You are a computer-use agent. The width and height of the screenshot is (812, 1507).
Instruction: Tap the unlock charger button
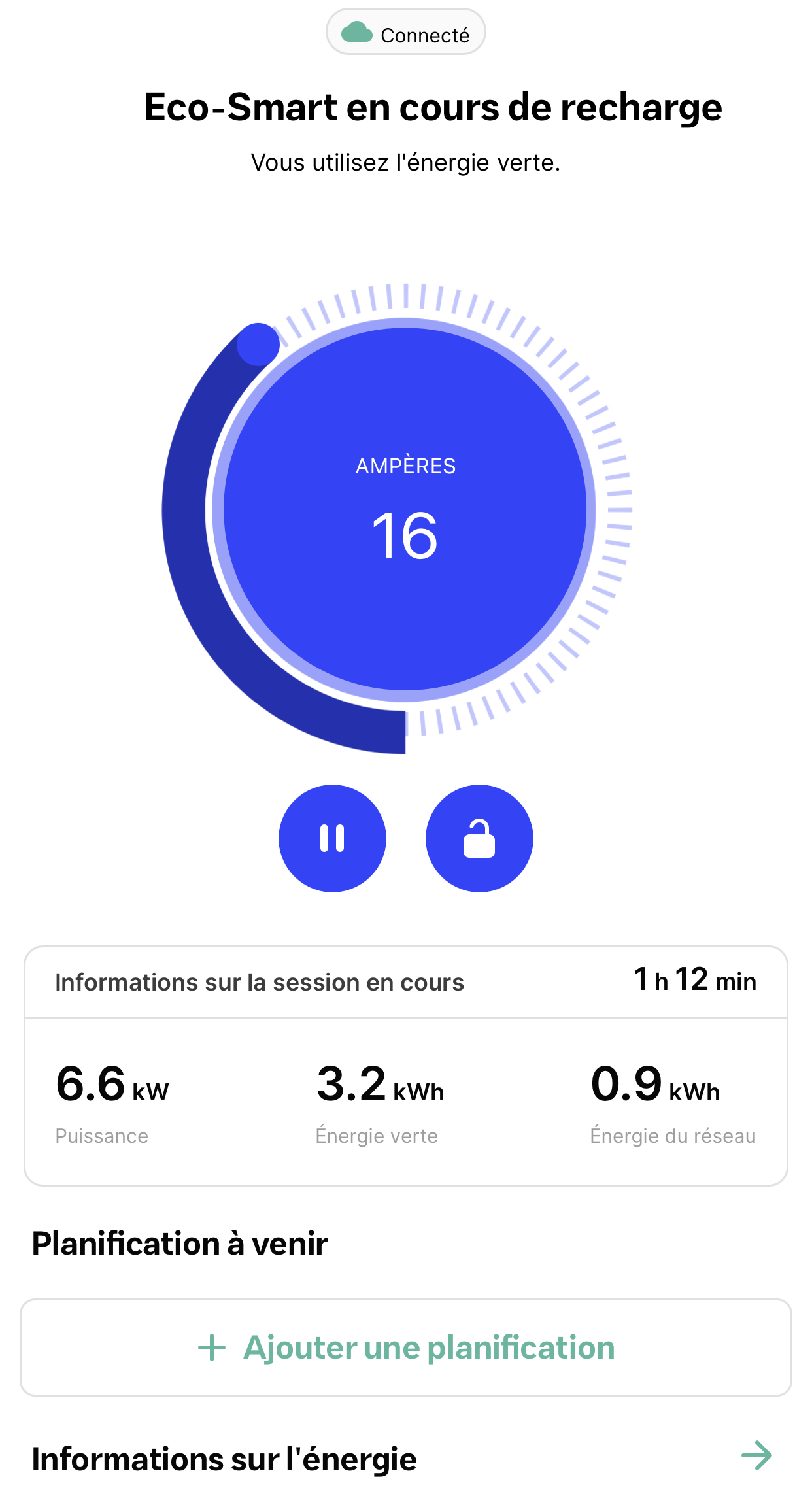479,838
